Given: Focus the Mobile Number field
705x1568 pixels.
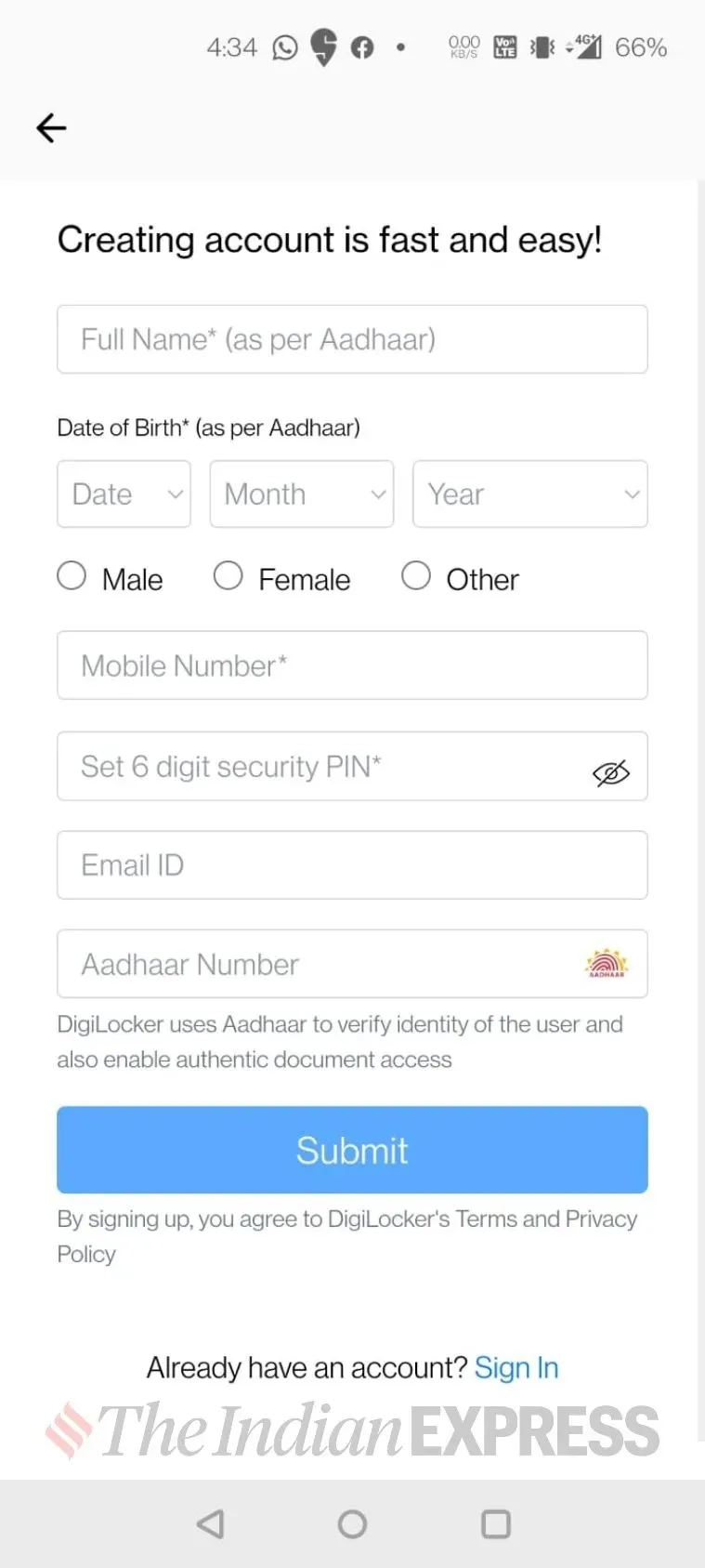Looking at the screenshot, I should (x=351, y=665).
